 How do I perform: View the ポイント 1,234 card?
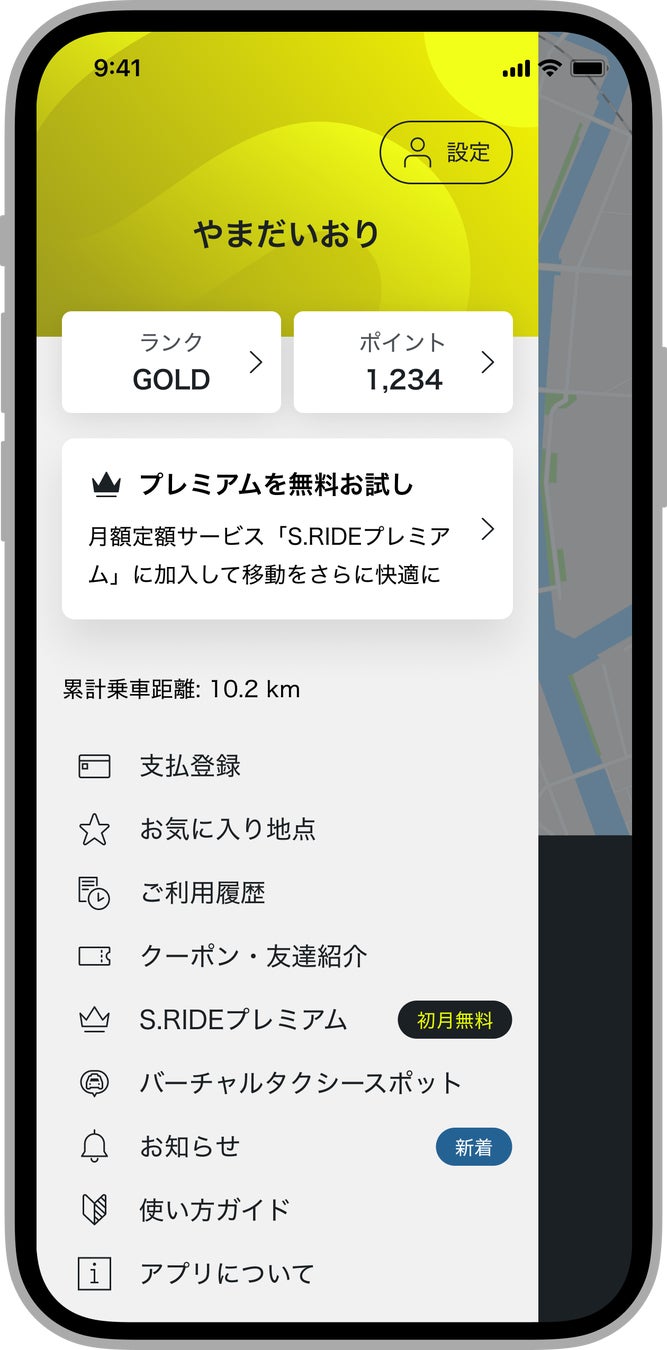[403, 362]
